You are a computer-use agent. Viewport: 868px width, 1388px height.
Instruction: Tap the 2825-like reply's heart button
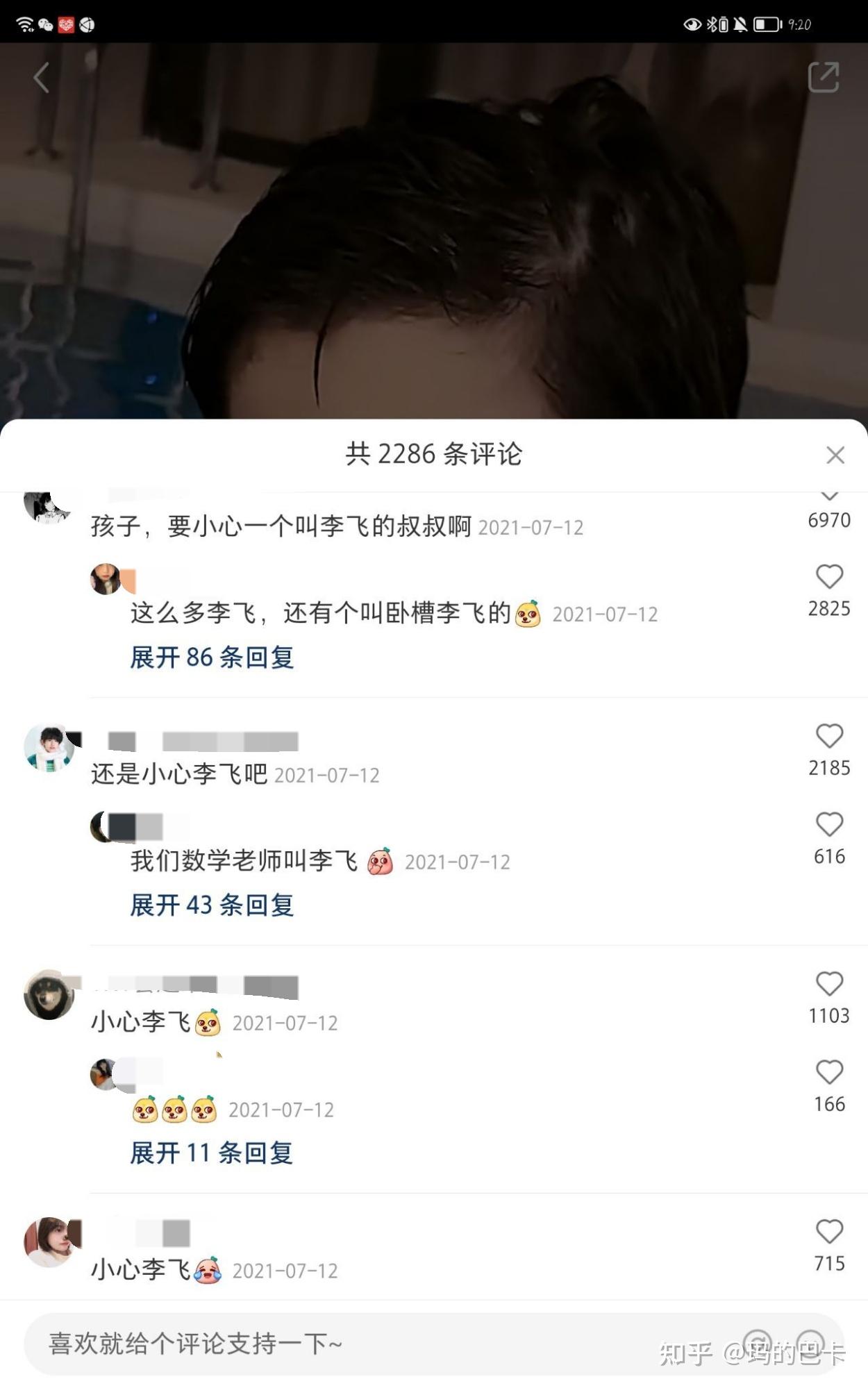828,576
